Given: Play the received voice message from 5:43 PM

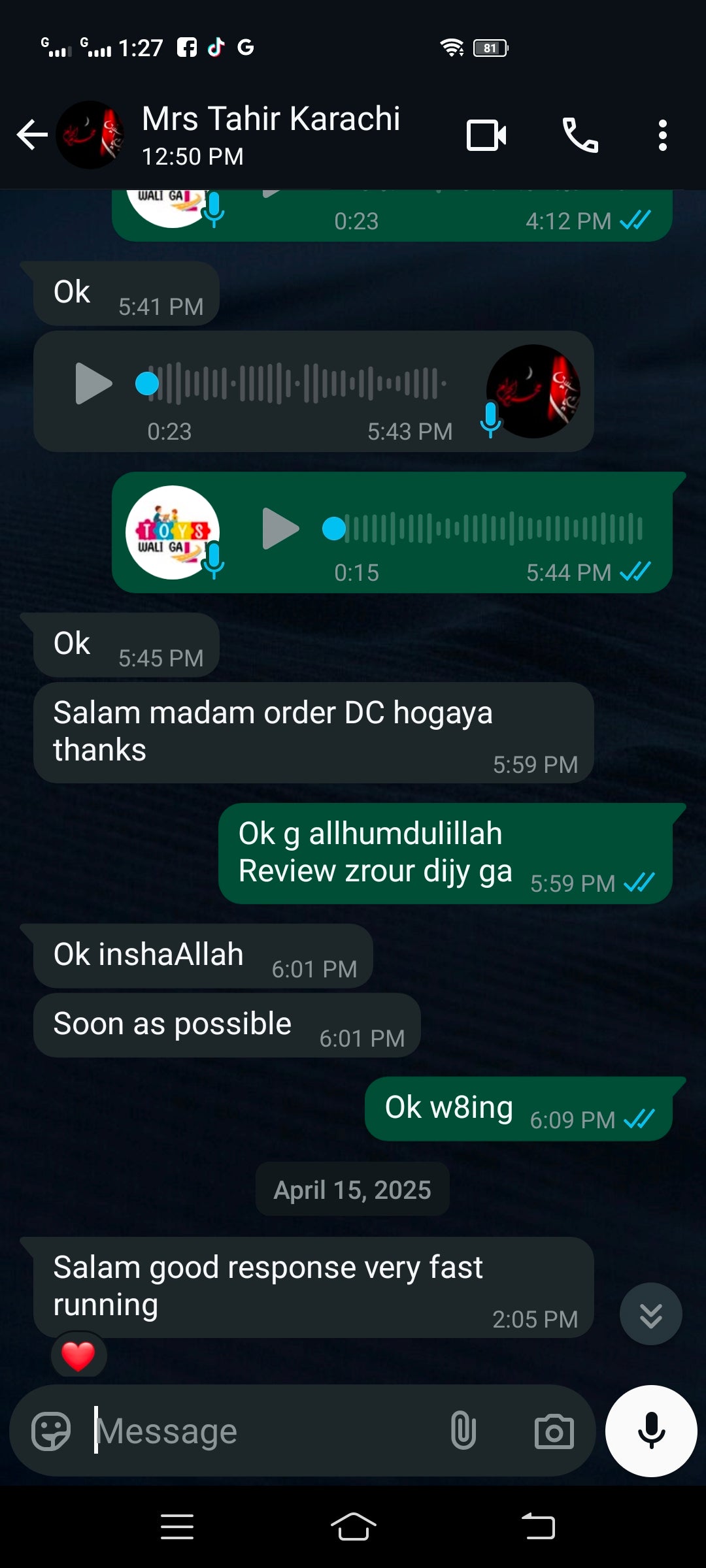Looking at the screenshot, I should pyautogui.click(x=93, y=384).
